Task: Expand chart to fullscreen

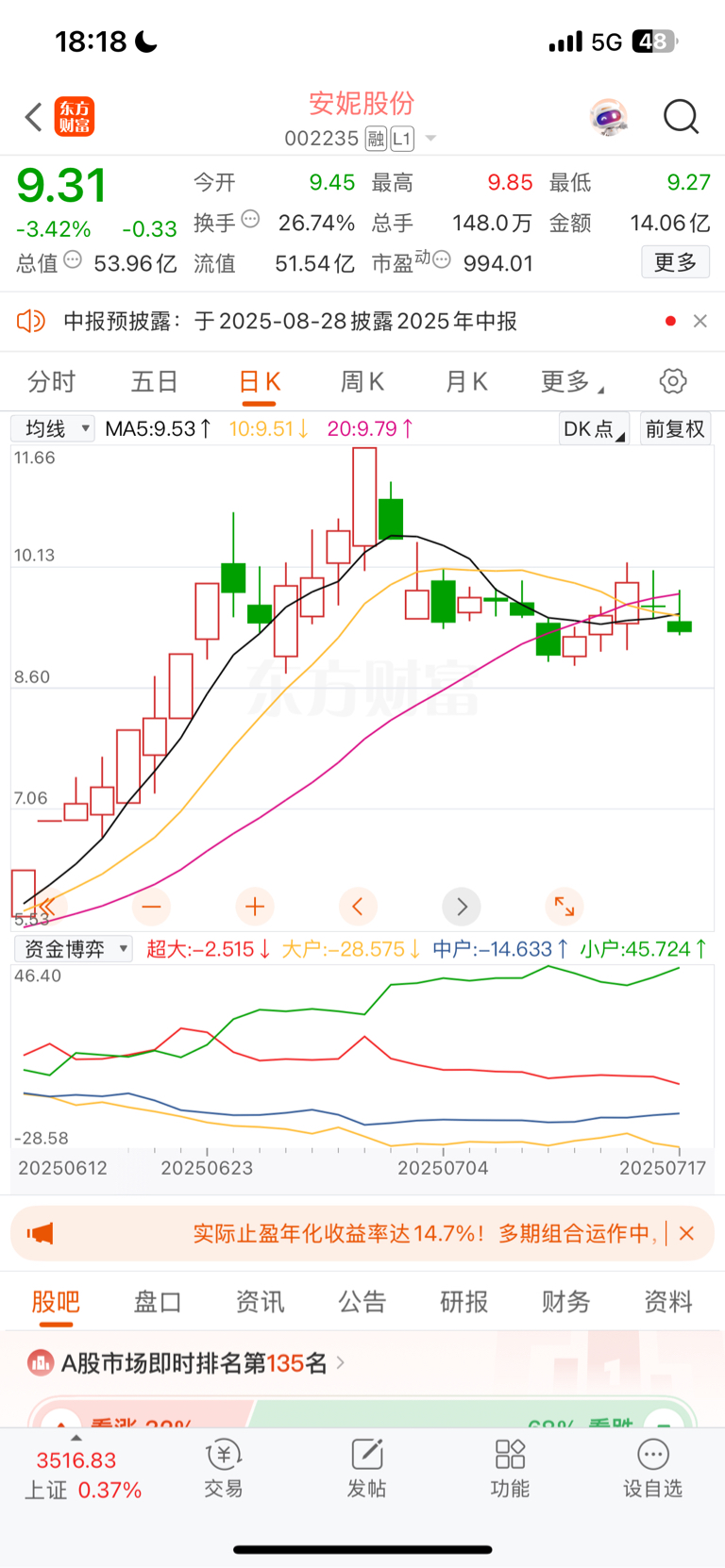Action: click(565, 907)
